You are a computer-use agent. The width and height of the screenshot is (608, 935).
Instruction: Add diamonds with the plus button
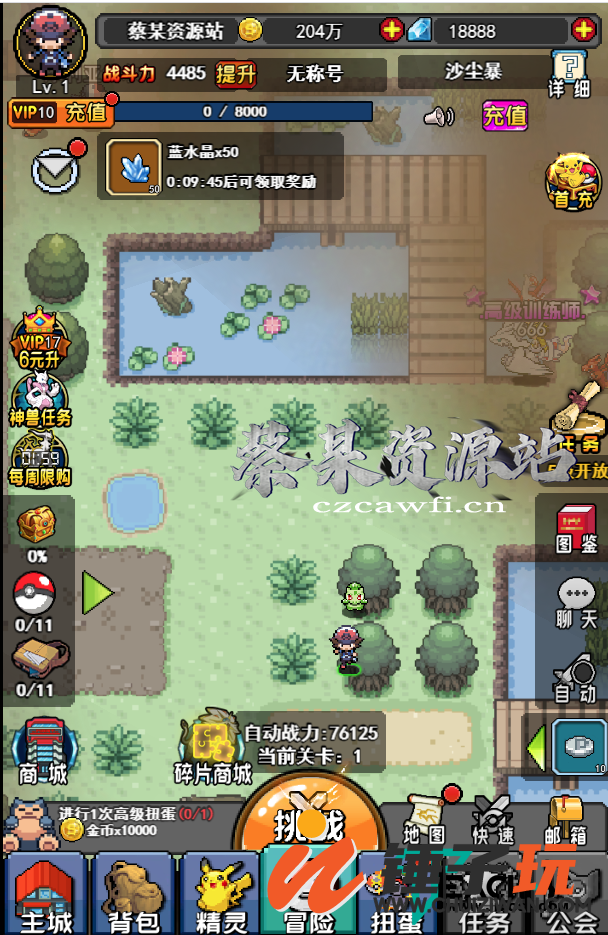tap(583, 30)
